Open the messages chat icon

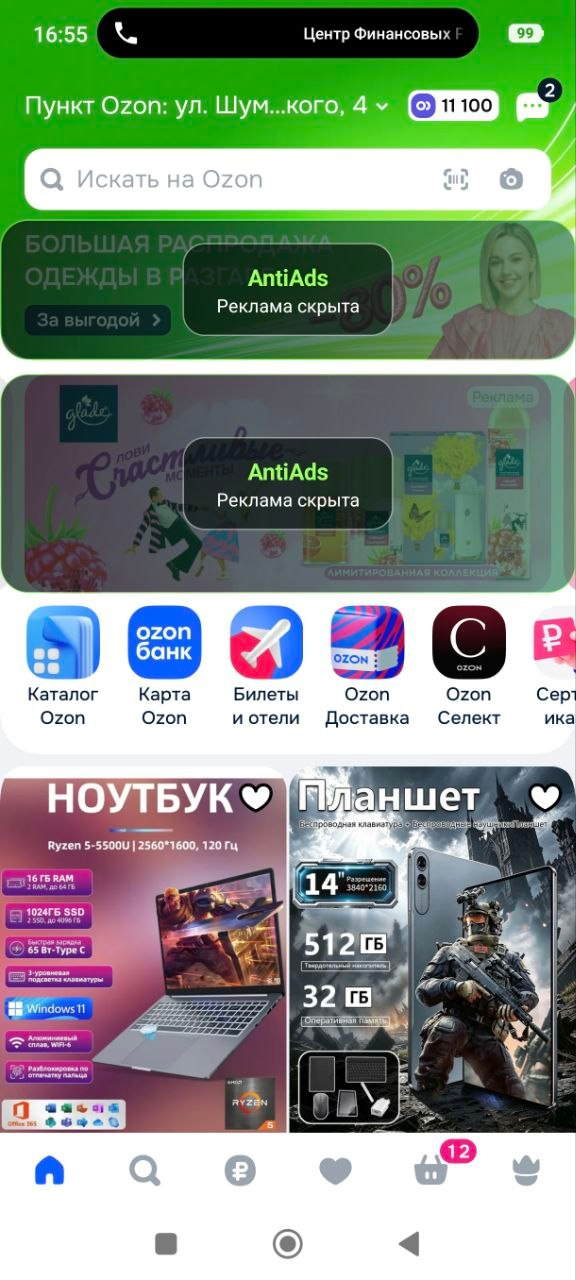(x=533, y=107)
